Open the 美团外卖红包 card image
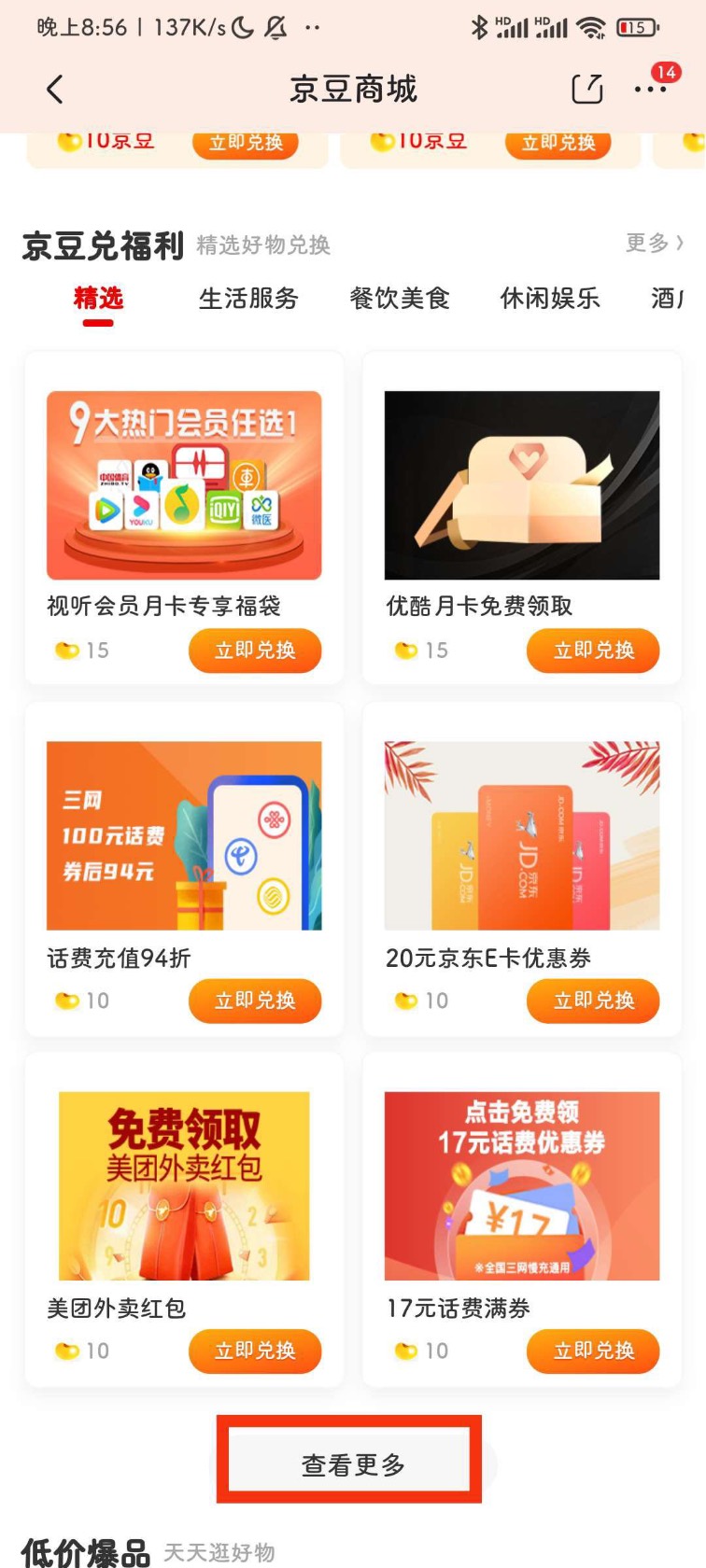The image size is (706, 1568). 184,1185
